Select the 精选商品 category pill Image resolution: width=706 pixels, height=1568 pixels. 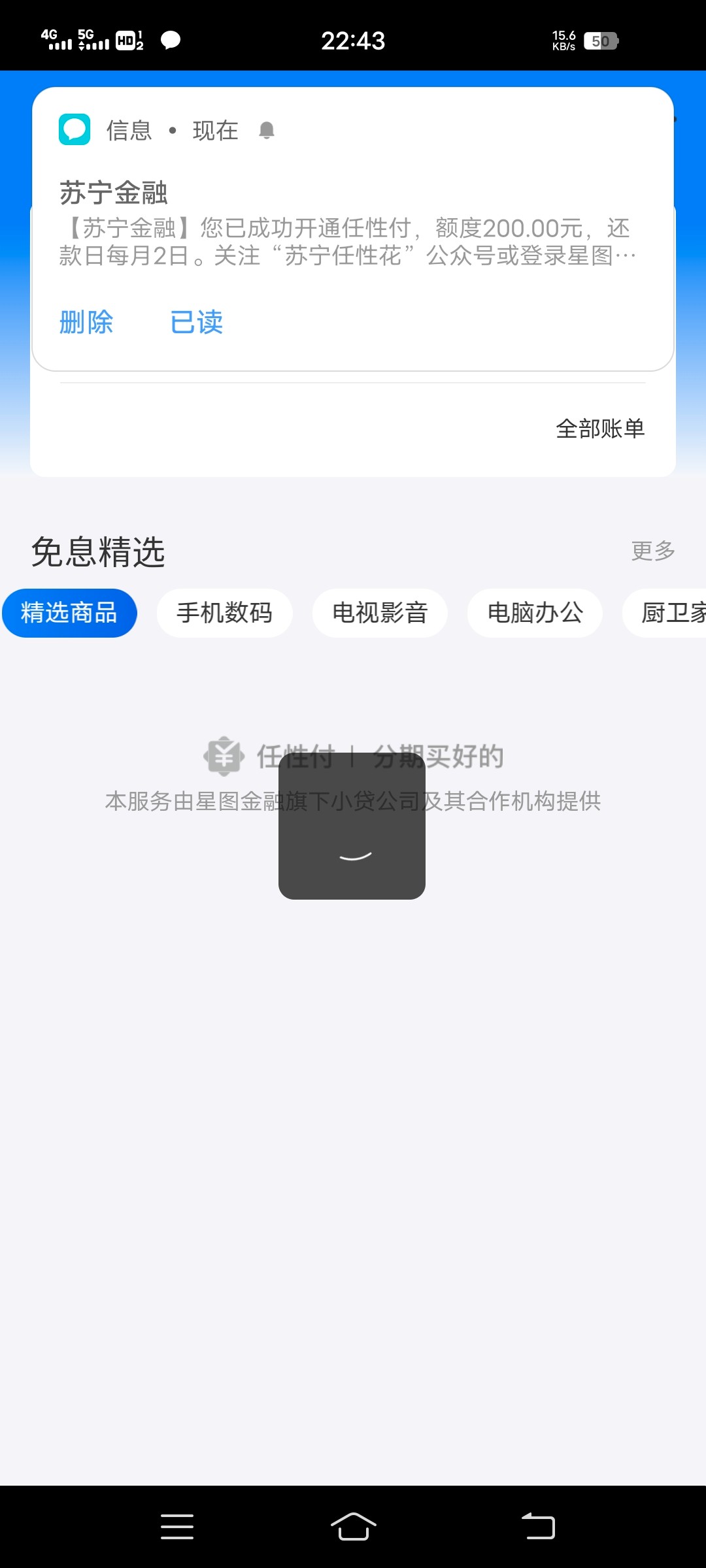point(69,613)
